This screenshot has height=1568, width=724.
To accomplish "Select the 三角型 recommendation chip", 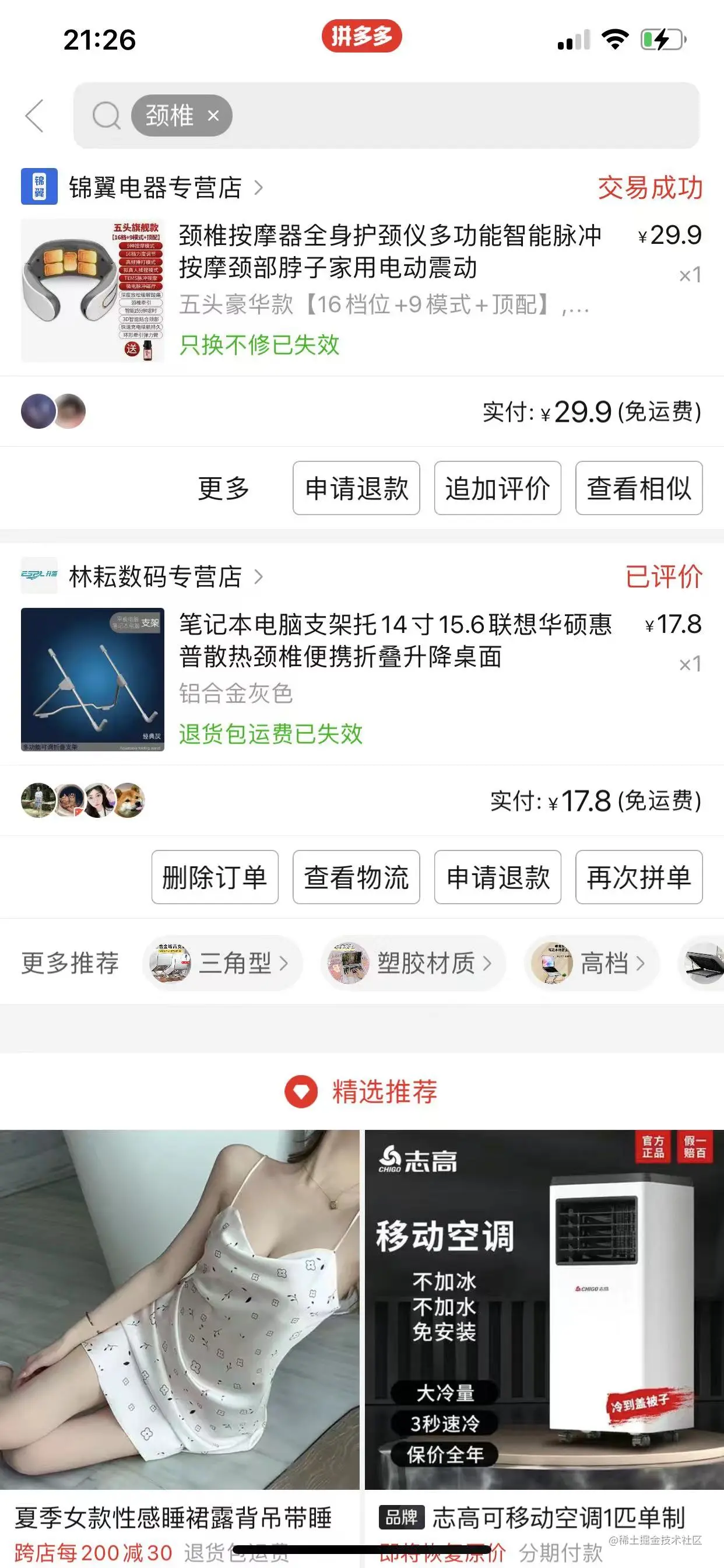I will click(223, 963).
